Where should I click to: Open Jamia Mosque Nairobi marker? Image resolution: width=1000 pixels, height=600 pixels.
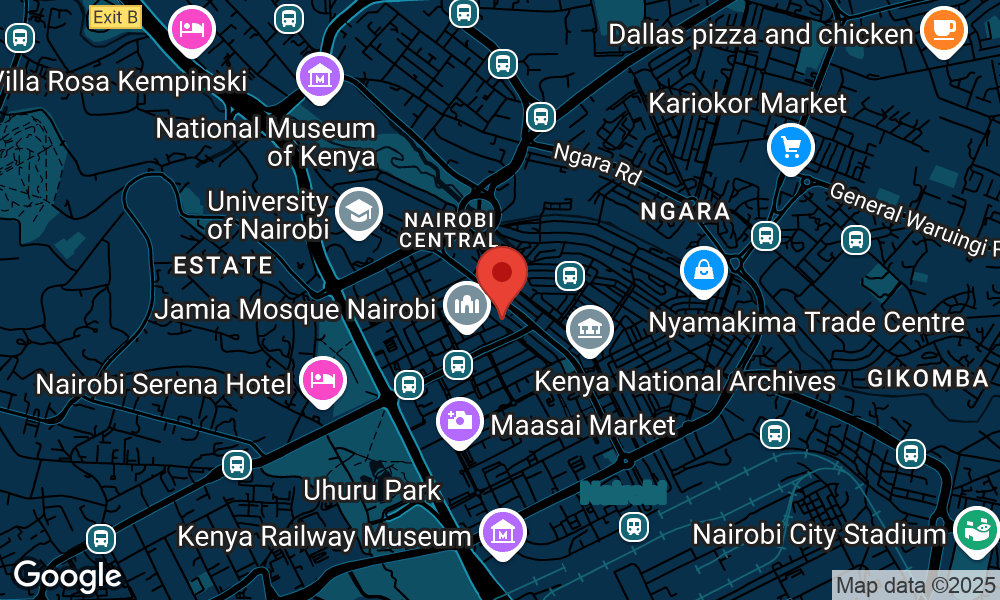click(466, 304)
